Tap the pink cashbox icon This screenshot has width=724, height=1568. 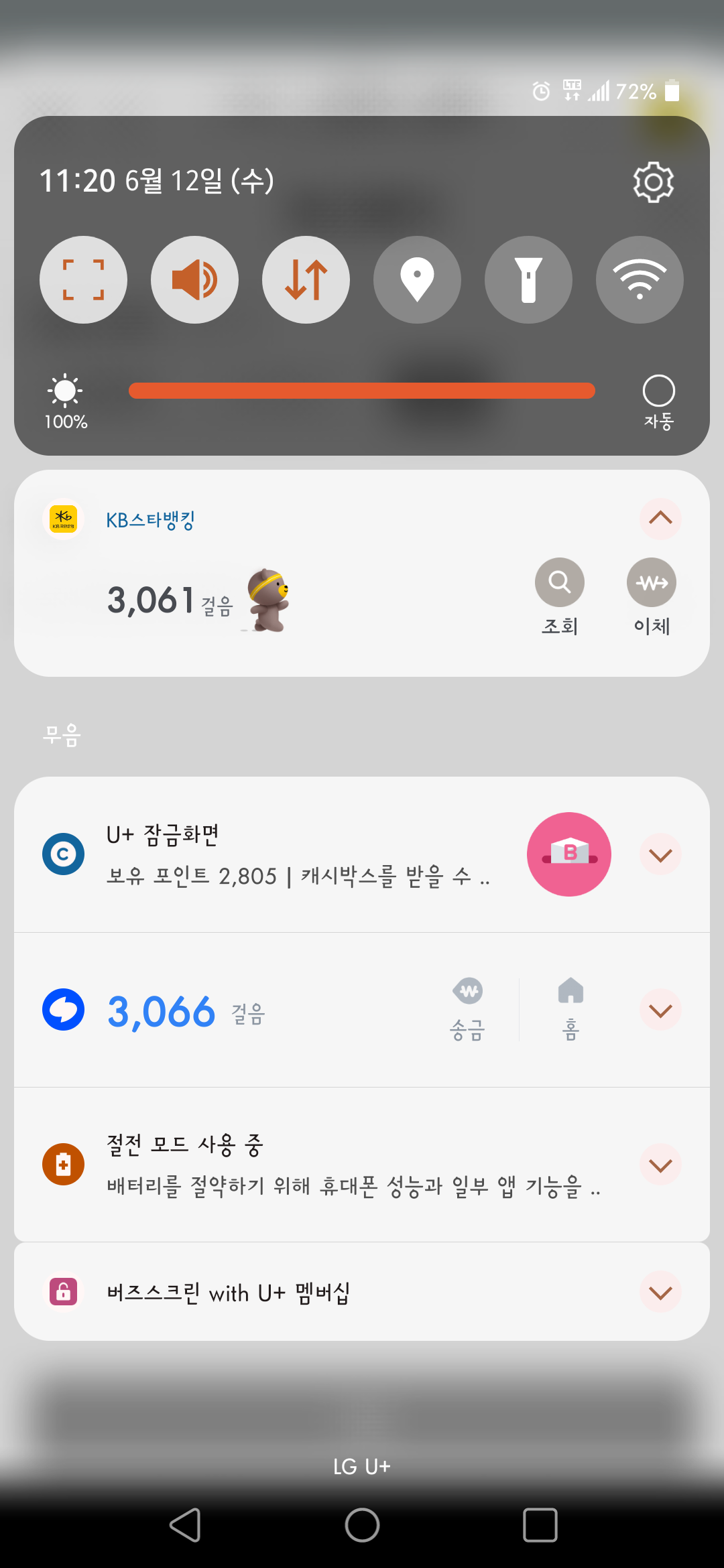(x=569, y=854)
